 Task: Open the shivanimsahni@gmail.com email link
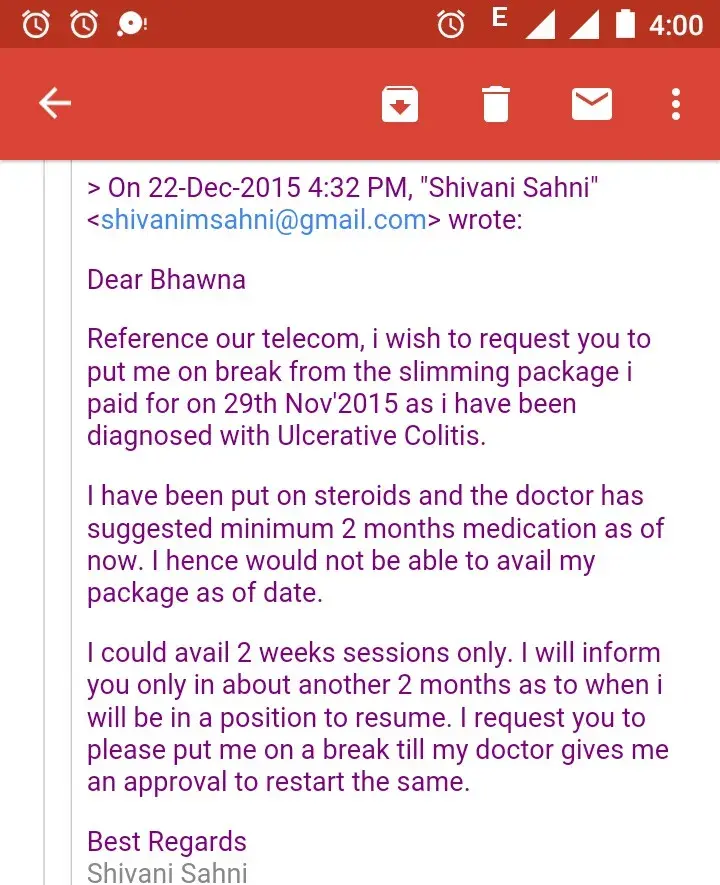pyautogui.click(x=263, y=220)
